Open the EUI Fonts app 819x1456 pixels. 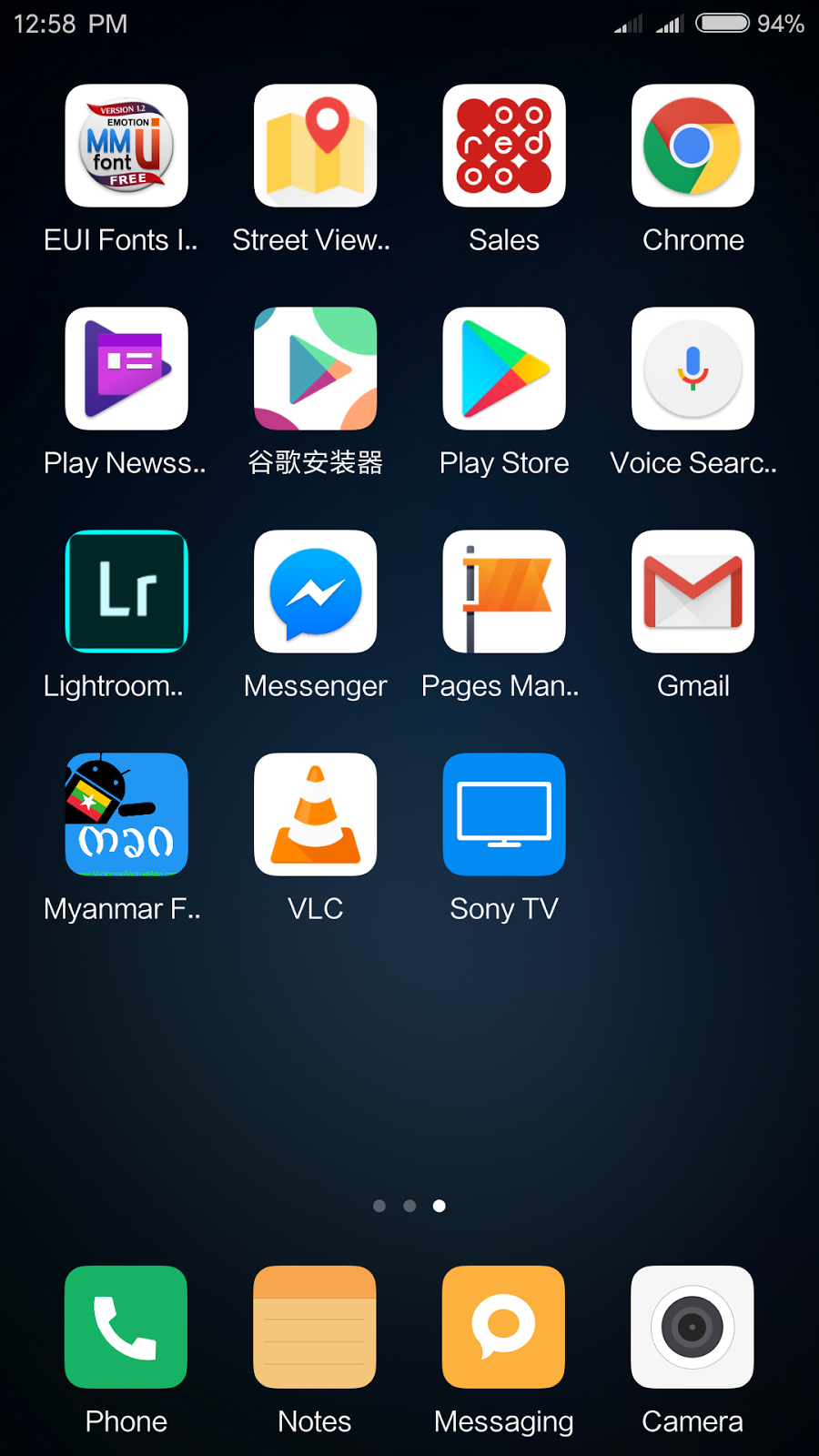[x=126, y=146]
